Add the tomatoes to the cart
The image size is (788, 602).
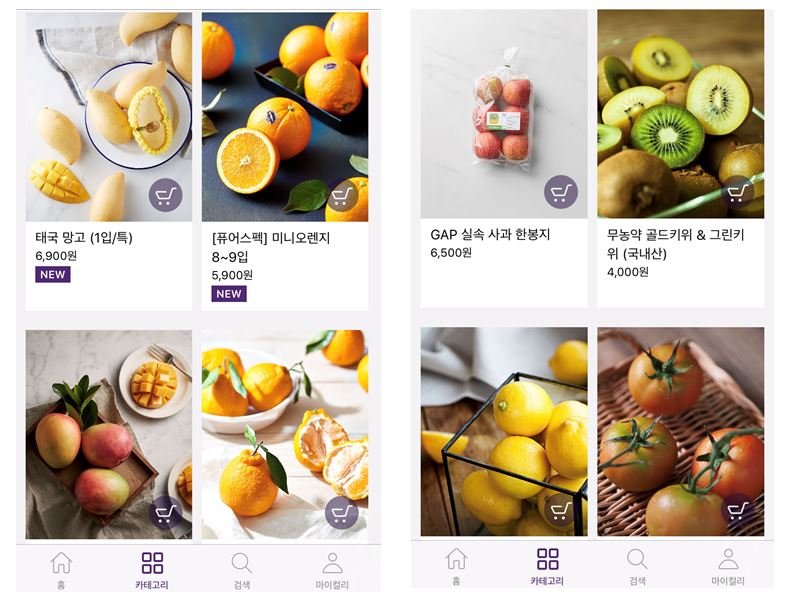coord(738,511)
